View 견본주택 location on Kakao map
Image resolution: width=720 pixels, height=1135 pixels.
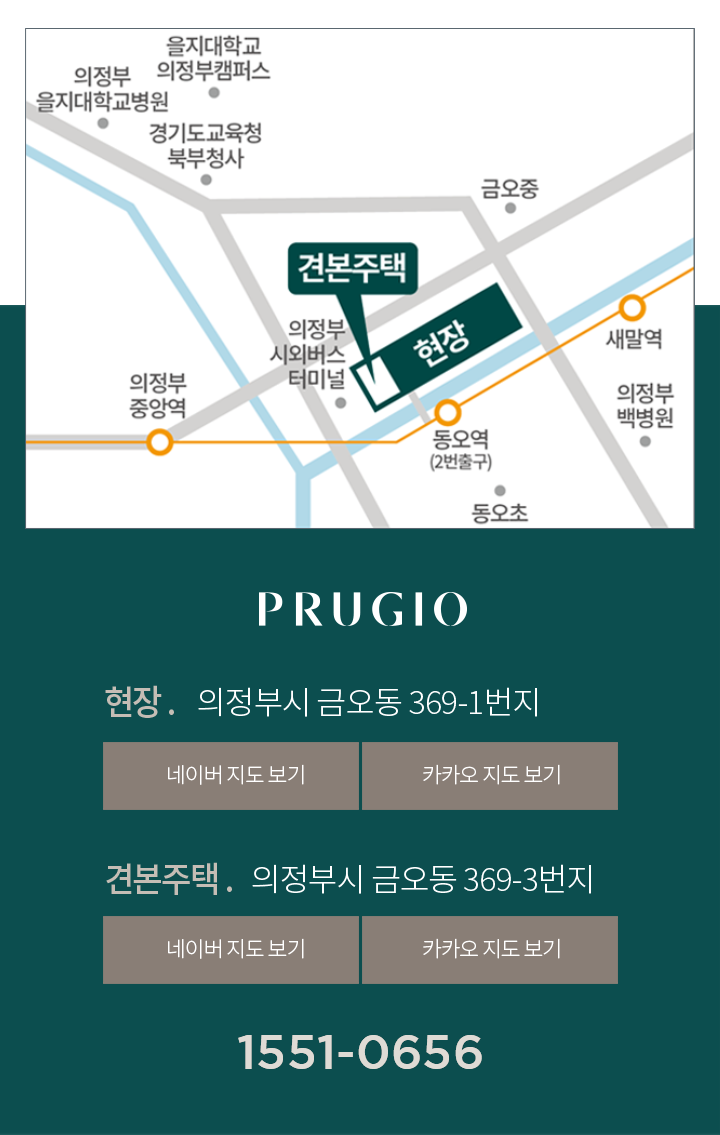(490, 949)
